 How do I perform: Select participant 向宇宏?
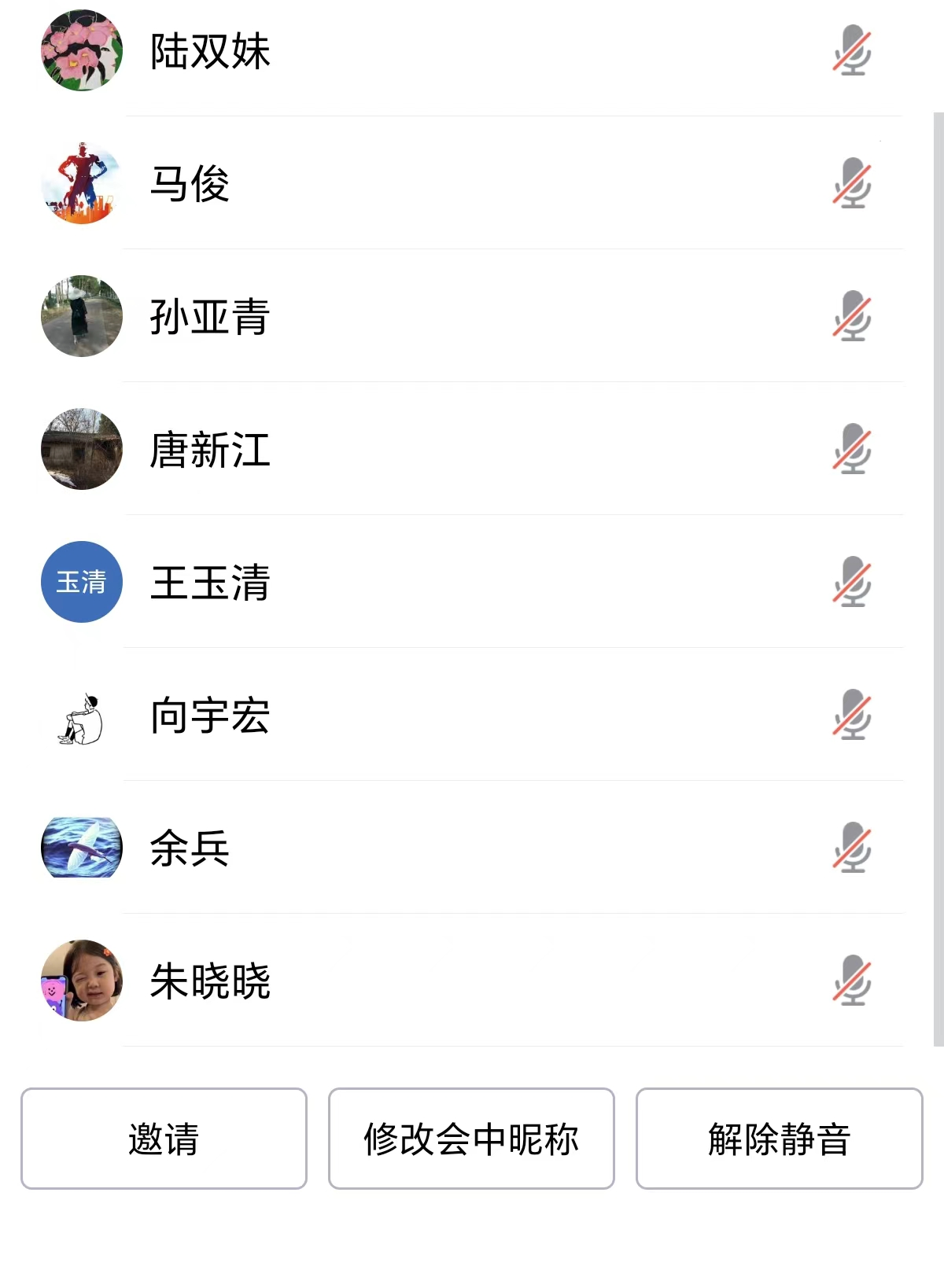210,716
